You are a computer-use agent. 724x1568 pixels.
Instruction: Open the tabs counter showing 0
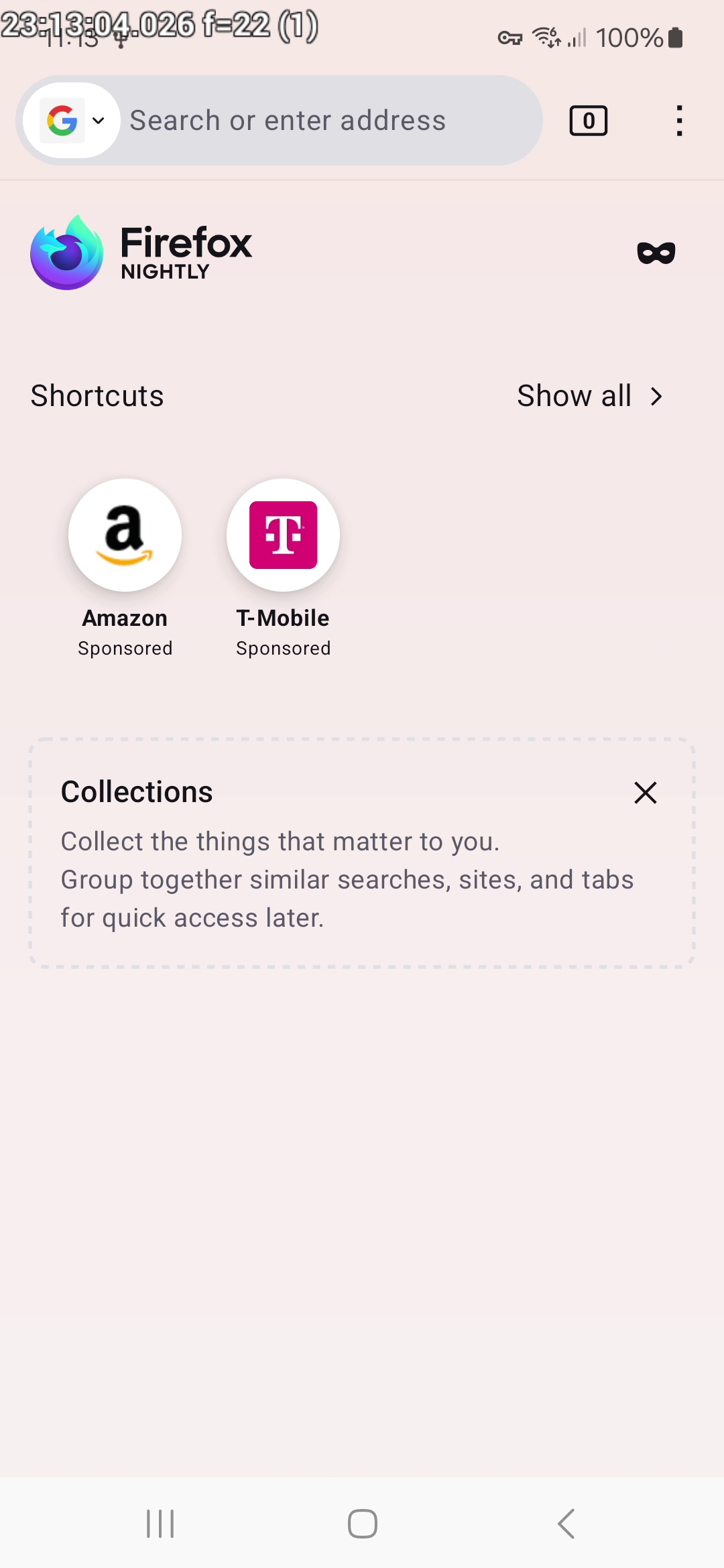click(x=588, y=121)
